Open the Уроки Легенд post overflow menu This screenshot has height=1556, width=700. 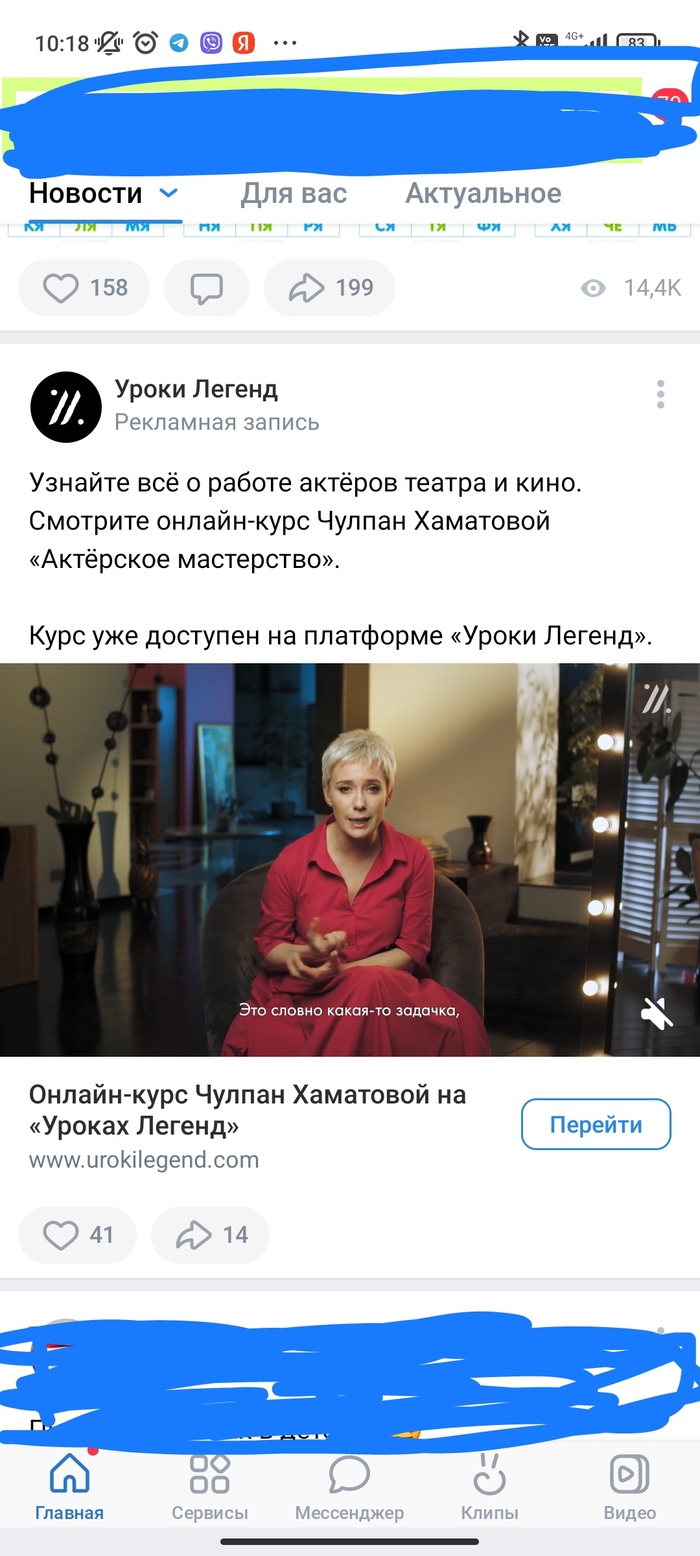(661, 394)
